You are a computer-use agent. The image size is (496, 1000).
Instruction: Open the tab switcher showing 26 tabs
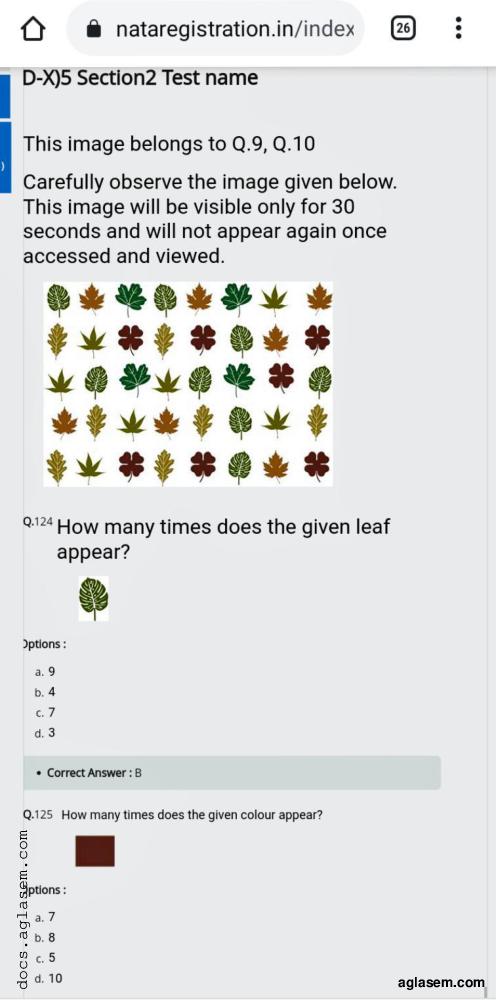[x=403, y=29]
